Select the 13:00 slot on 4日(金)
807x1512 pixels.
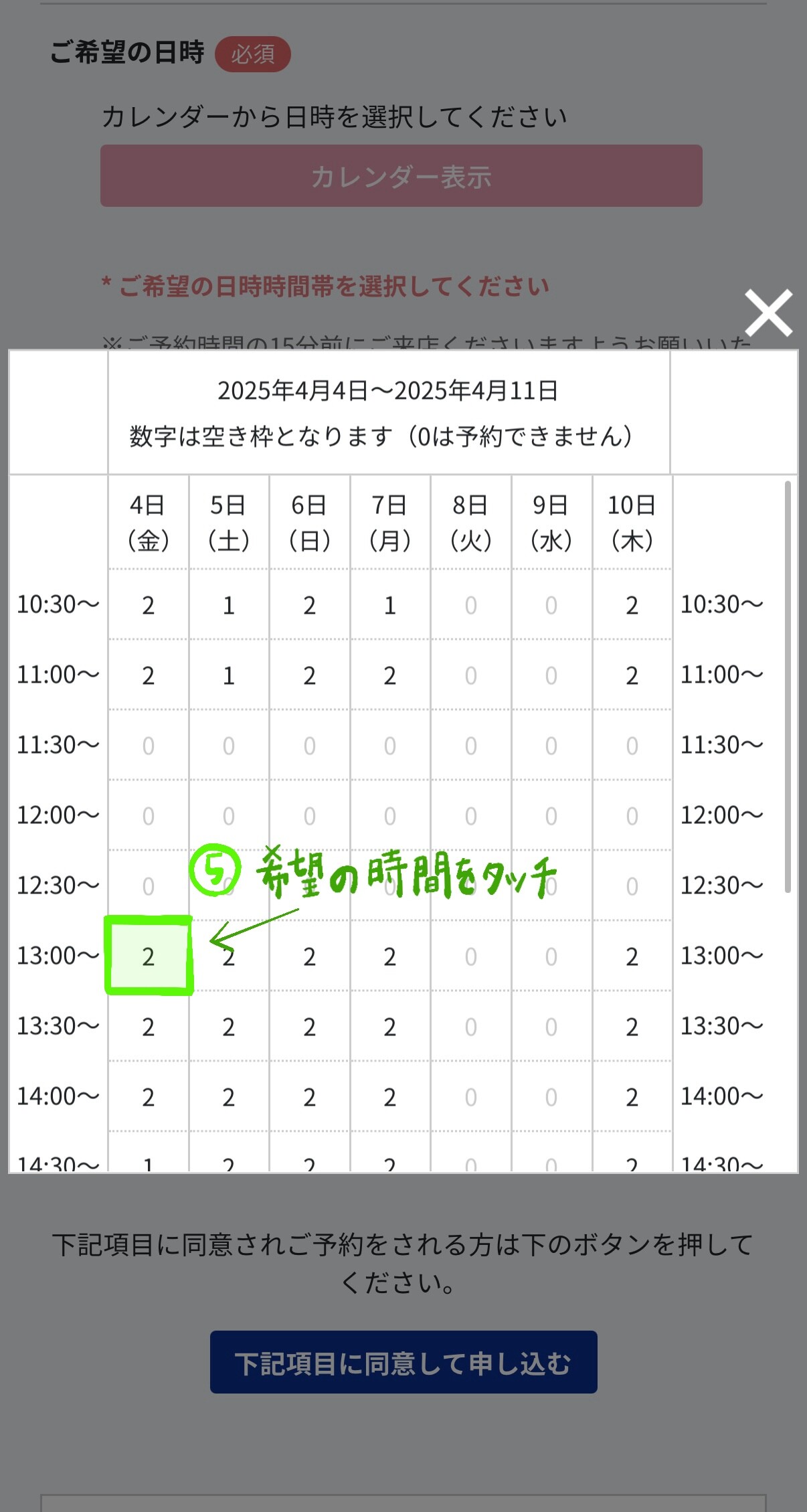tap(149, 956)
